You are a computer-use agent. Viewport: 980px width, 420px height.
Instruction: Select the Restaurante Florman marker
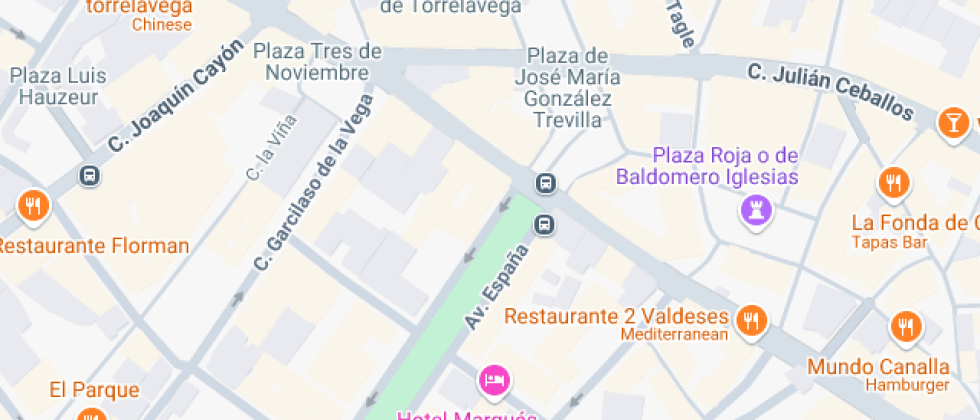tap(33, 207)
